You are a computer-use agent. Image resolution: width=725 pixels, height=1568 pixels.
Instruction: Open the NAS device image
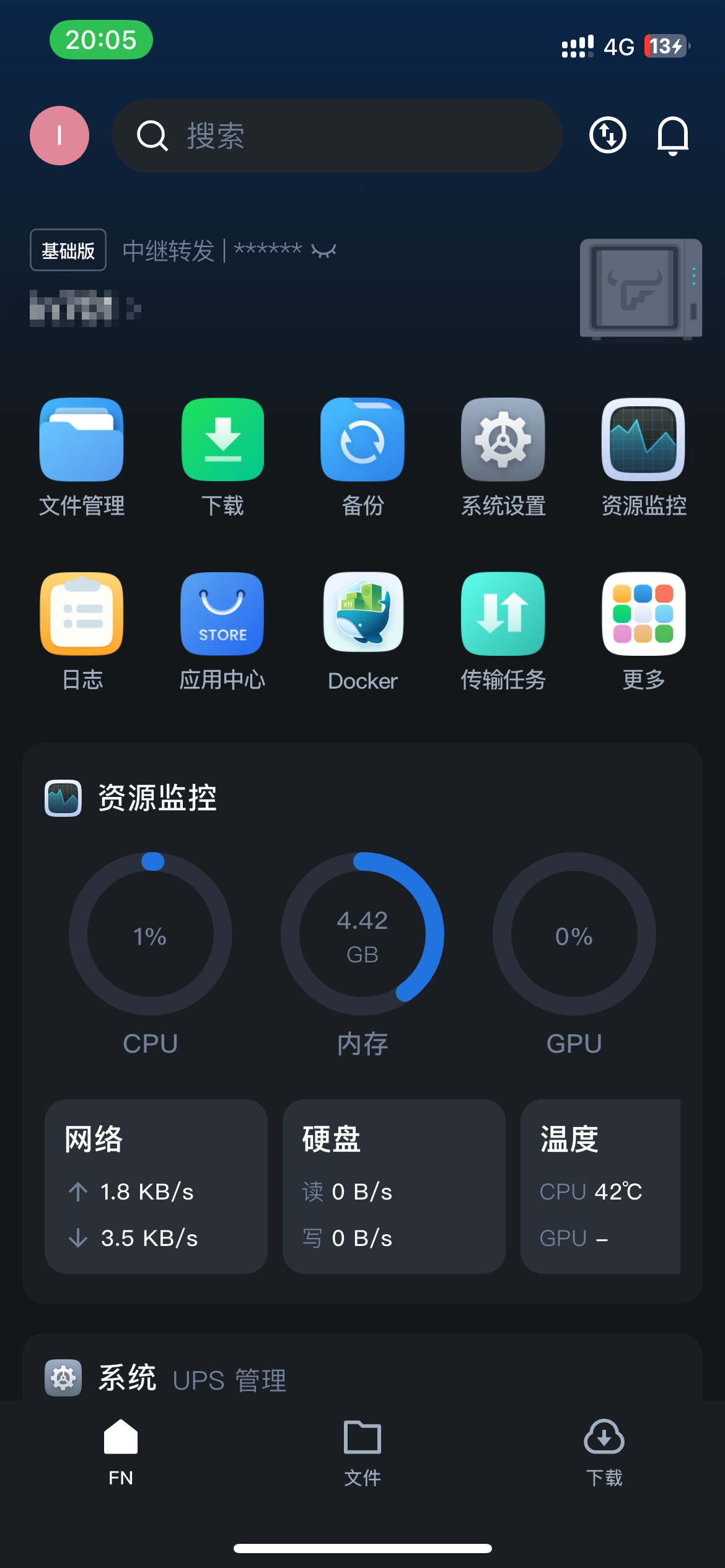point(641,289)
